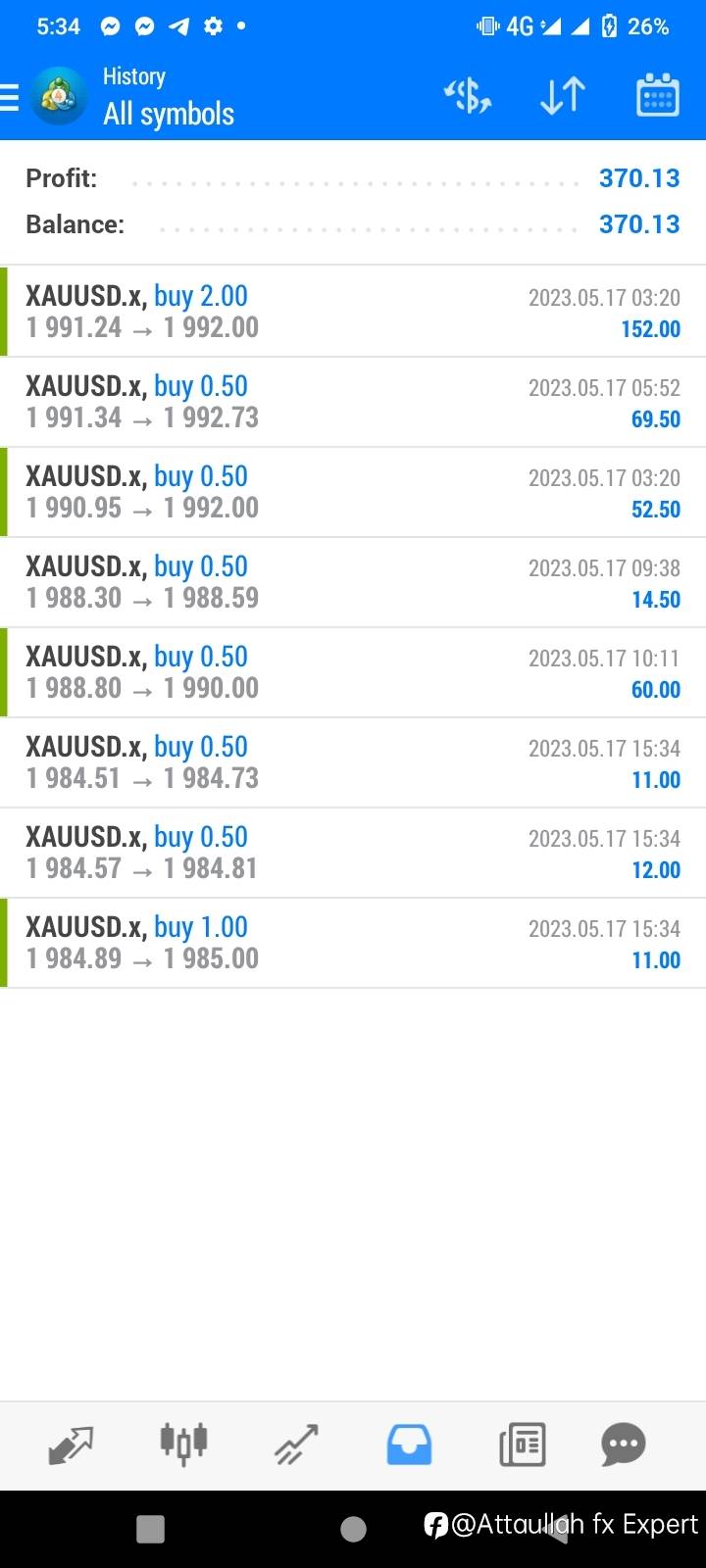Image resolution: width=706 pixels, height=1568 pixels.
Task: Open the 10:11 trade earning 60.00
Action: (353, 672)
